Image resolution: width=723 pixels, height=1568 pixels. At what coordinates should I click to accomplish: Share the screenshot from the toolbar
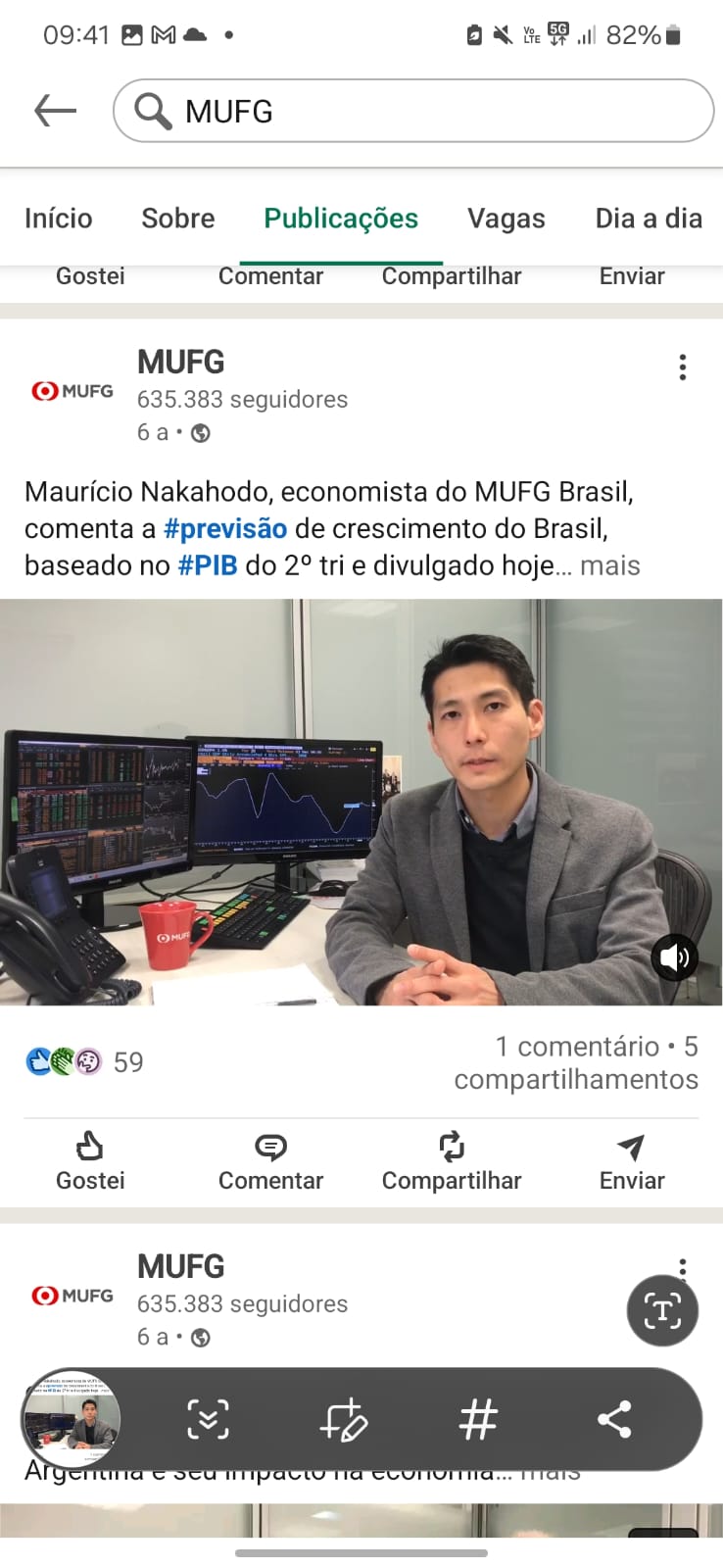coord(614,1419)
